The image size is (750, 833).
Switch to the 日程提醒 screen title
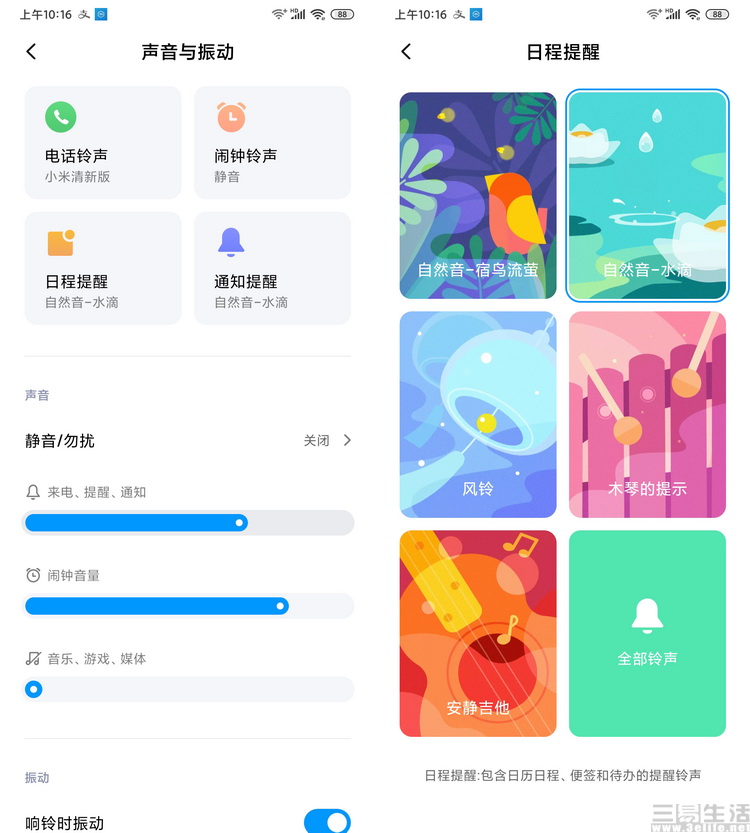[x=563, y=52]
